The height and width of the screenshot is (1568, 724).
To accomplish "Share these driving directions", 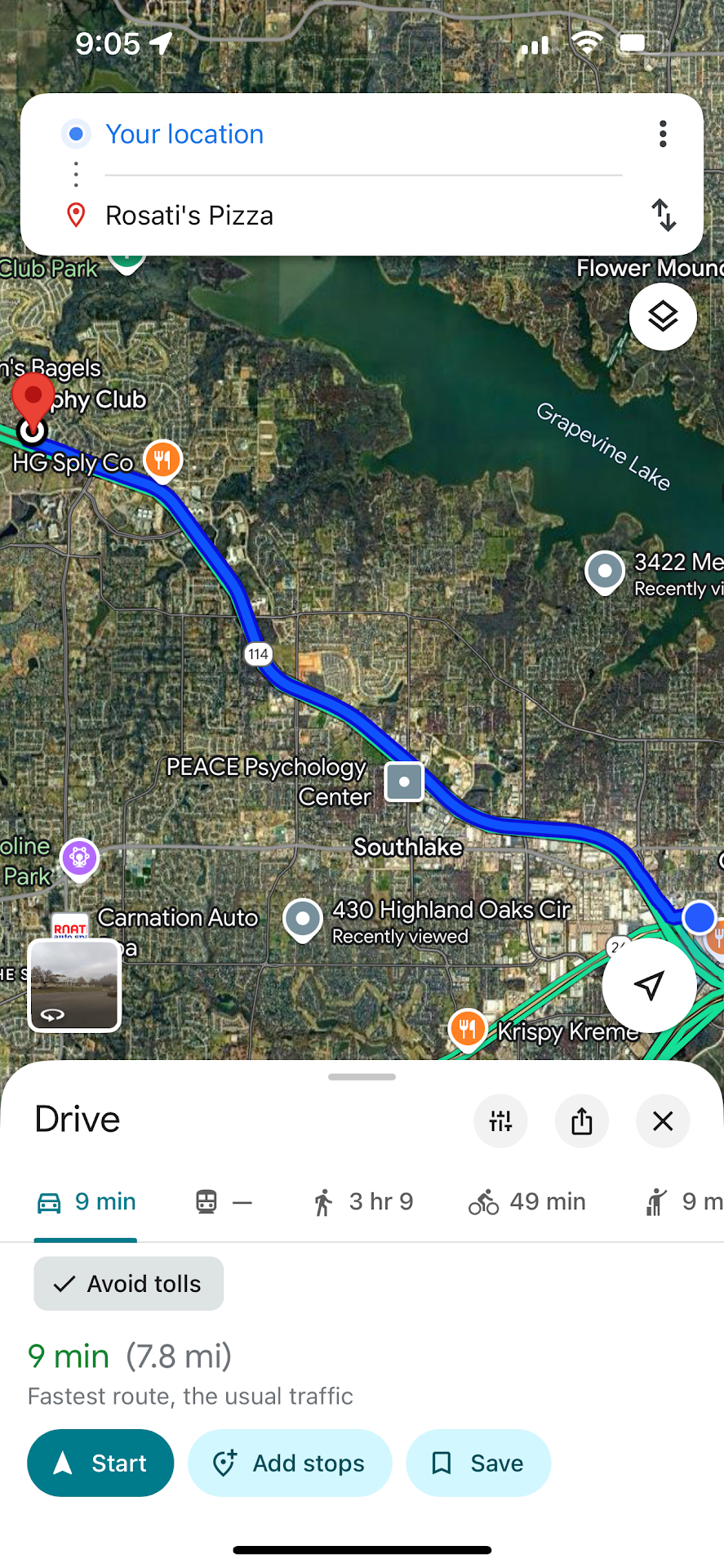I will click(x=582, y=1120).
